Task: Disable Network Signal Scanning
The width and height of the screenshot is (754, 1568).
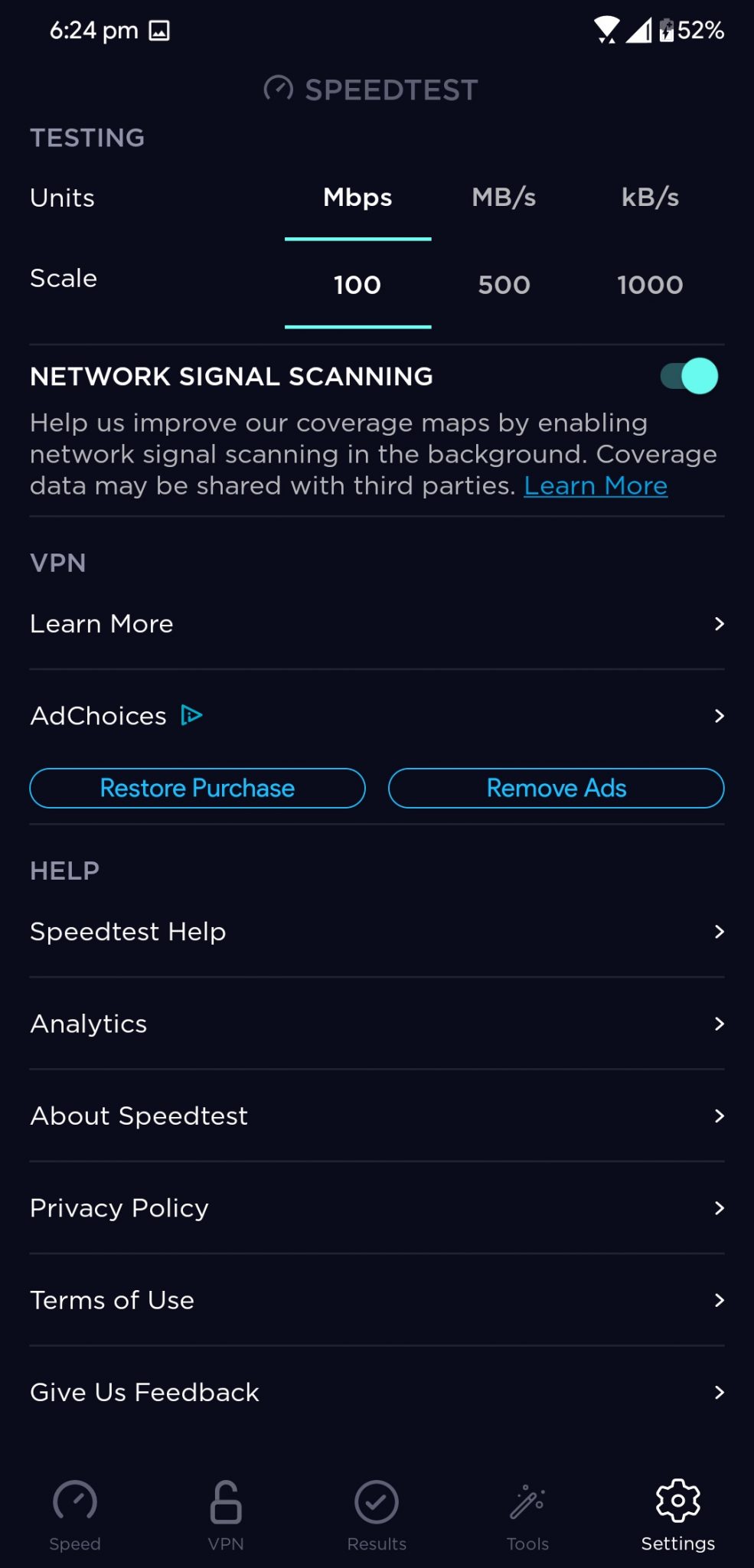Action: click(687, 376)
